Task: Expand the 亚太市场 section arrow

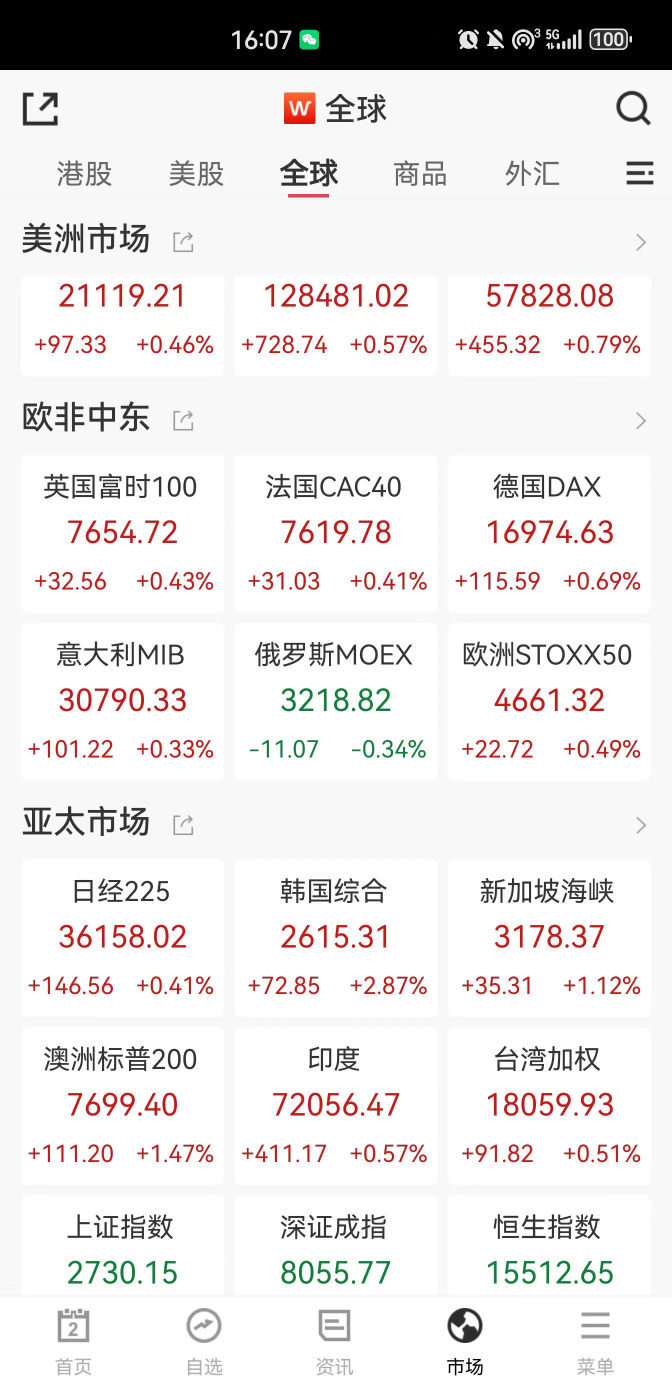Action: 641,825
